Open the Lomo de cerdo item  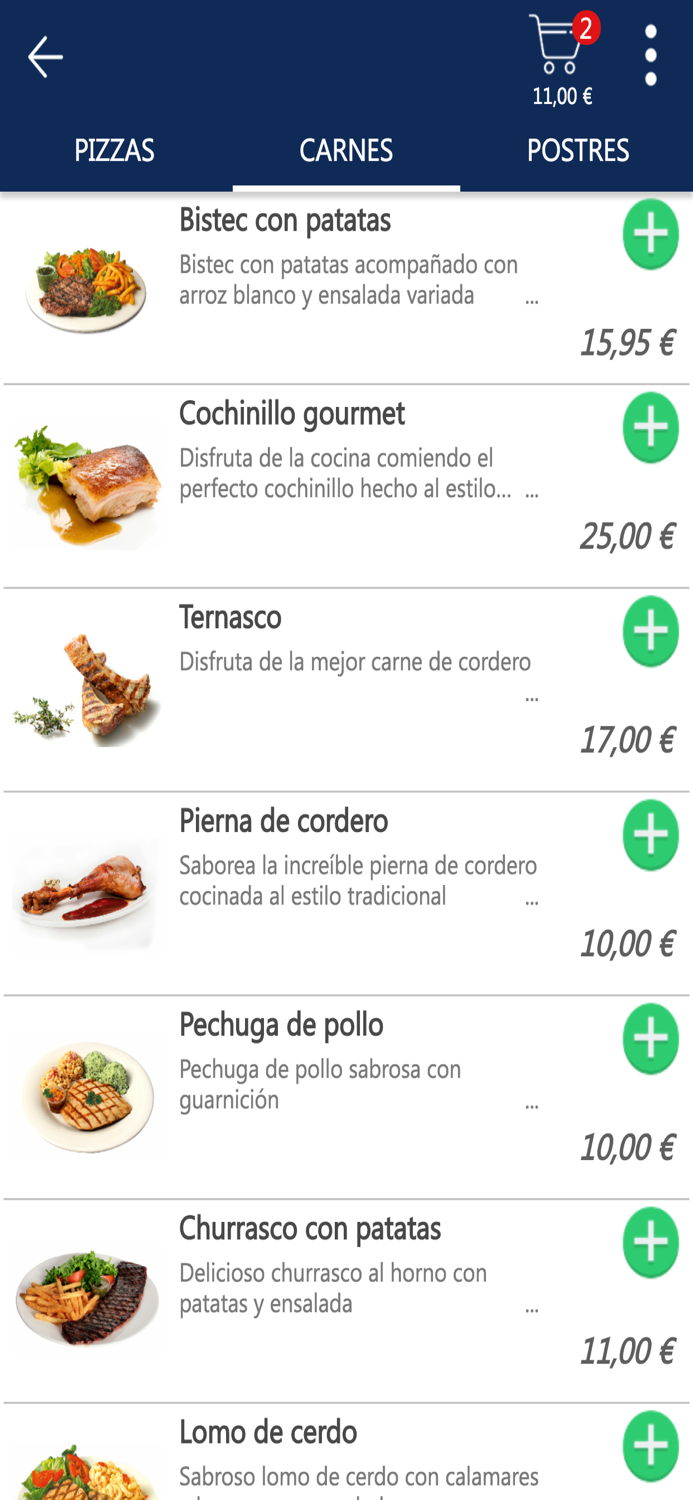(268, 1433)
